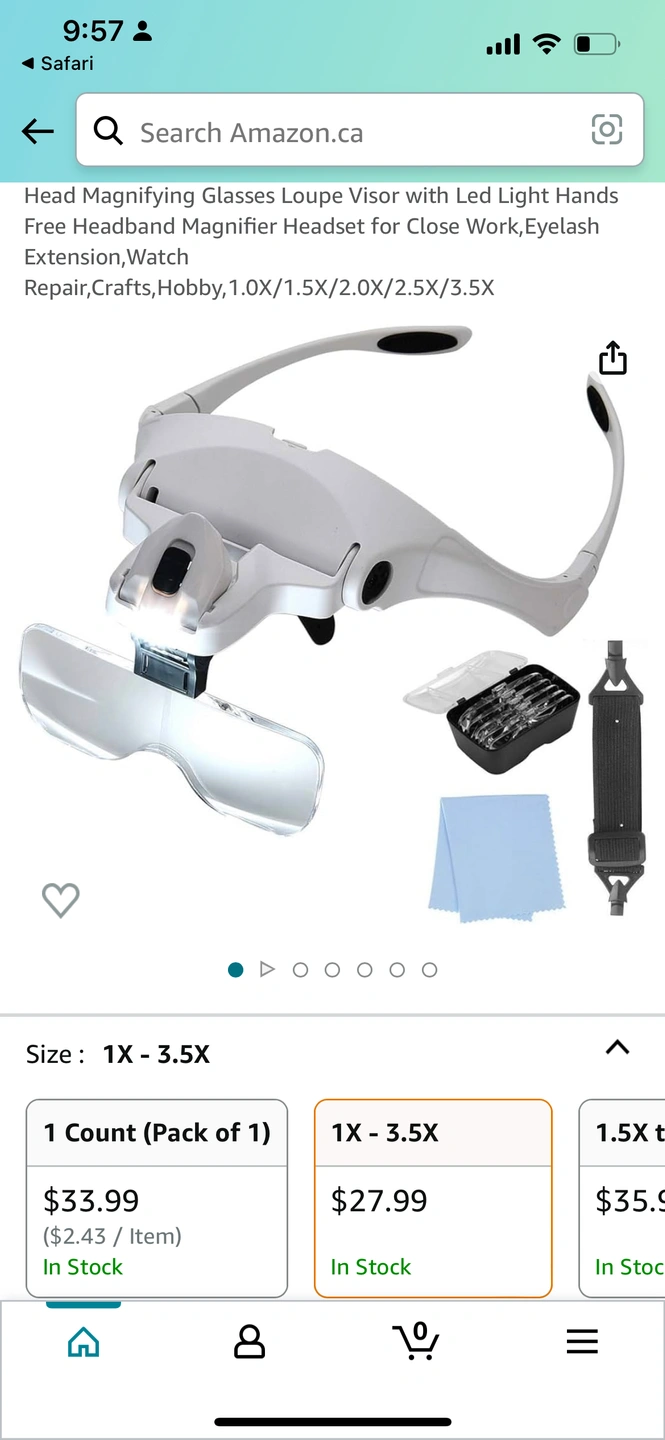Select the 1 Count (Pack of 1) size
Screen dimensions: 665x1440
tap(157, 1197)
